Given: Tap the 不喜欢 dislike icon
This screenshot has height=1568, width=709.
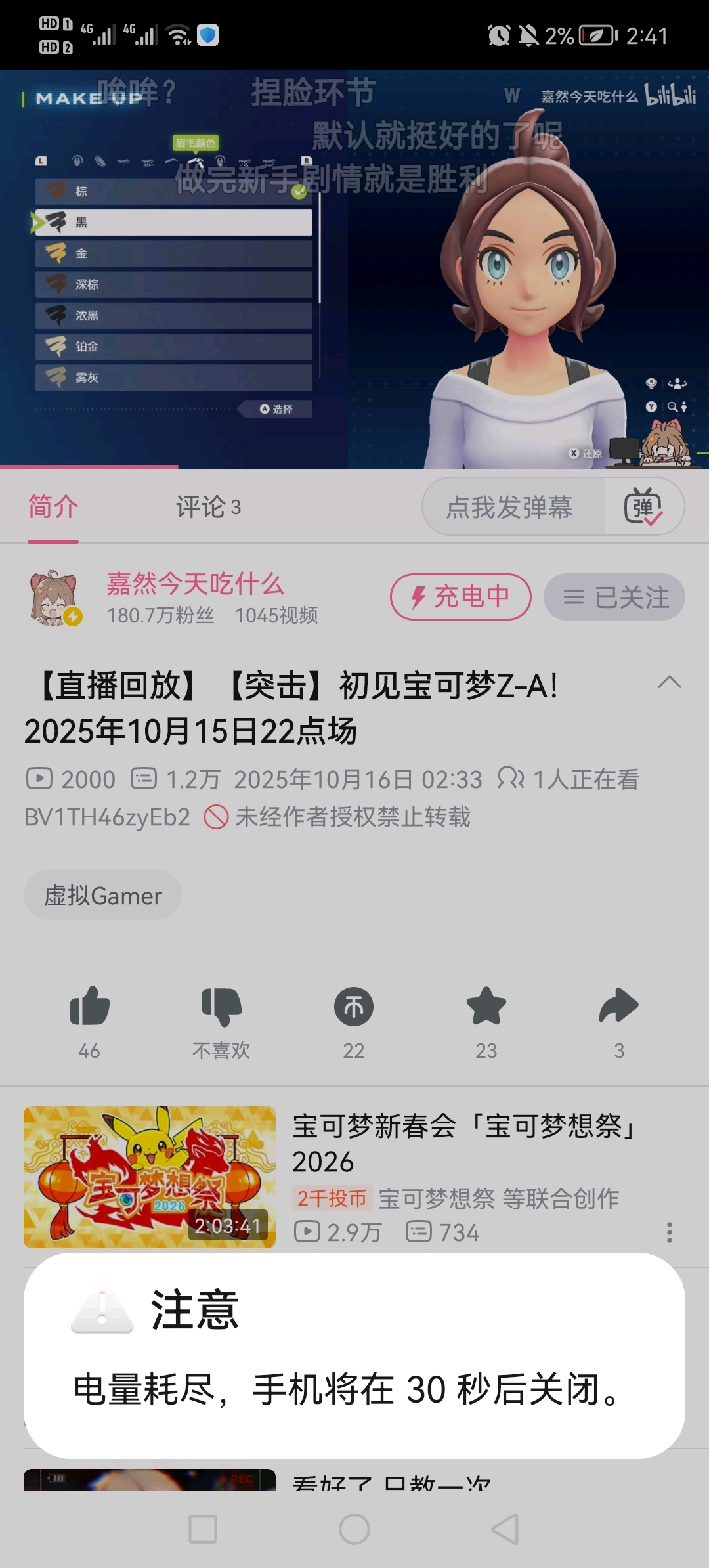Looking at the screenshot, I should point(221,1007).
